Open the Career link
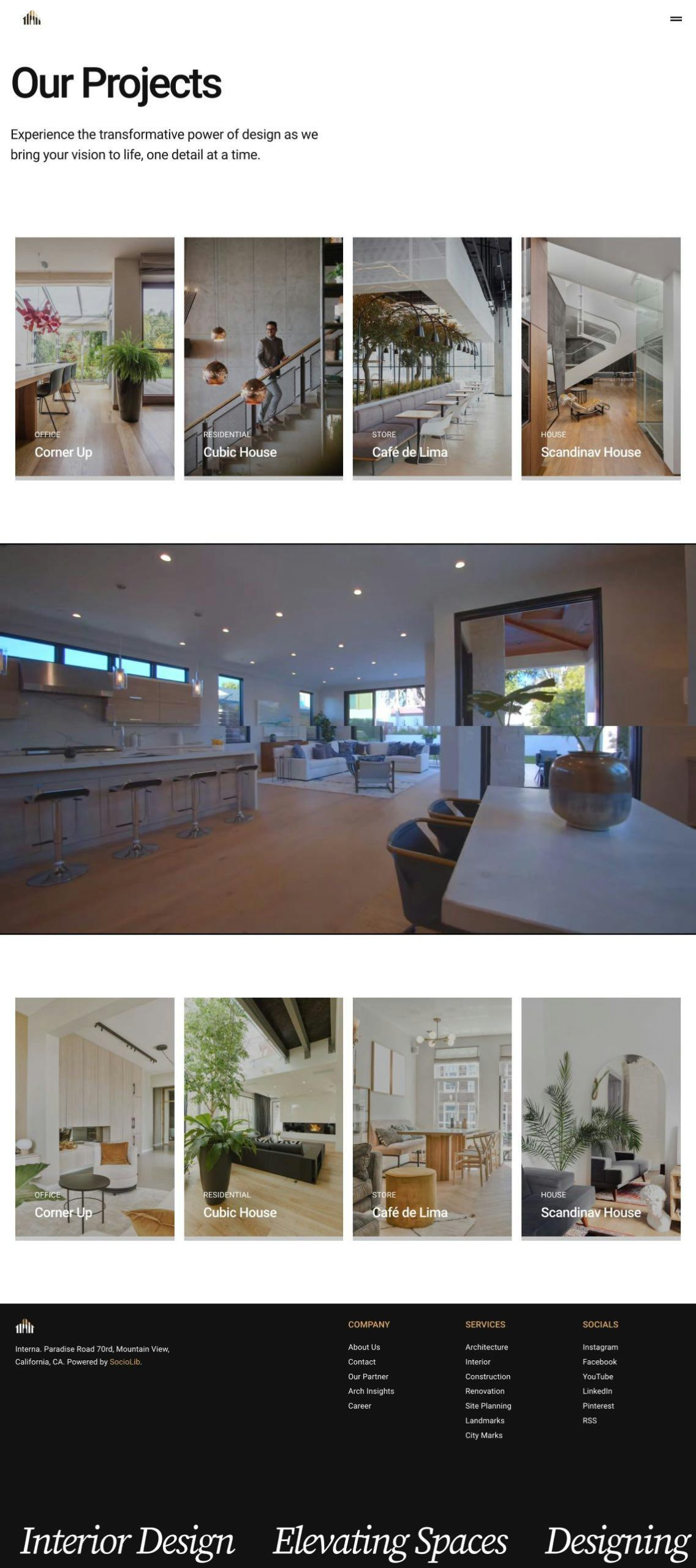 [x=360, y=1406]
